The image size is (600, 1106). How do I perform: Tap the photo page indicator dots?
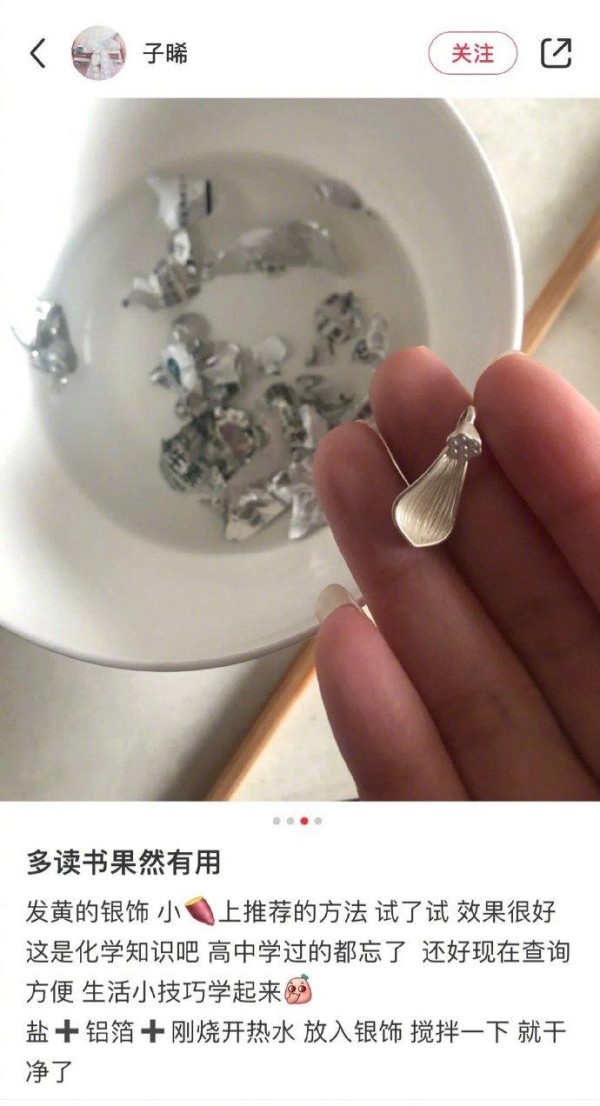pyautogui.click(x=297, y=821)
